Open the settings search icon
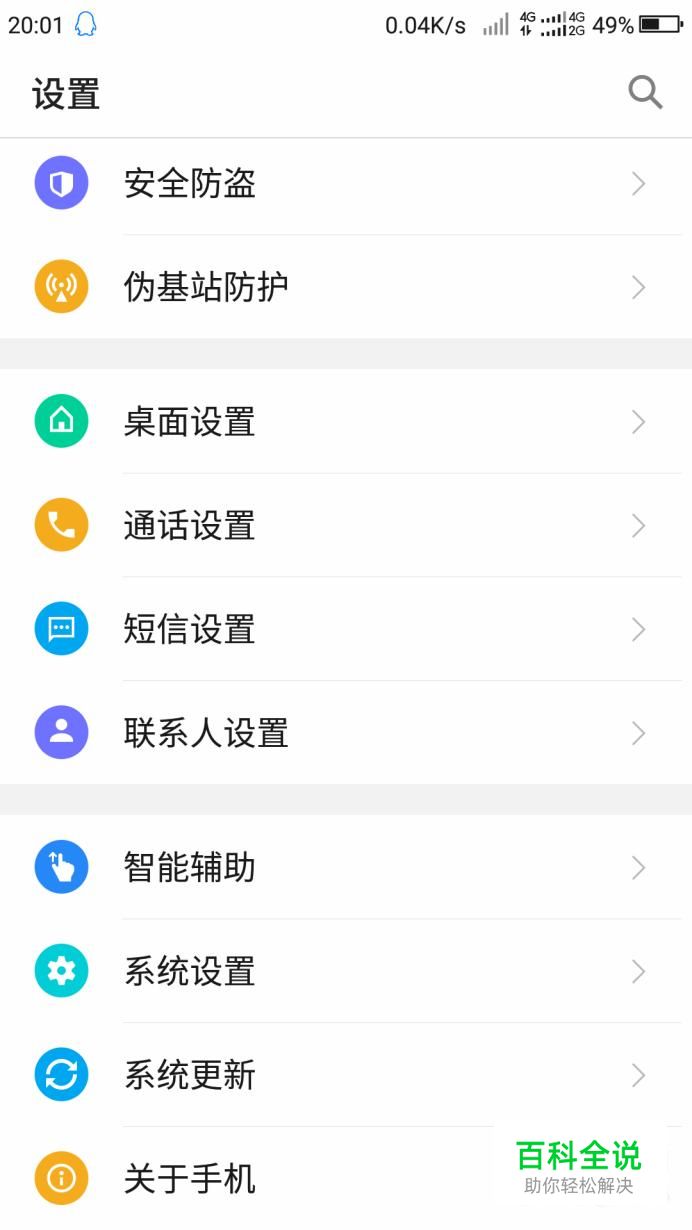 (x=645, y=93)
